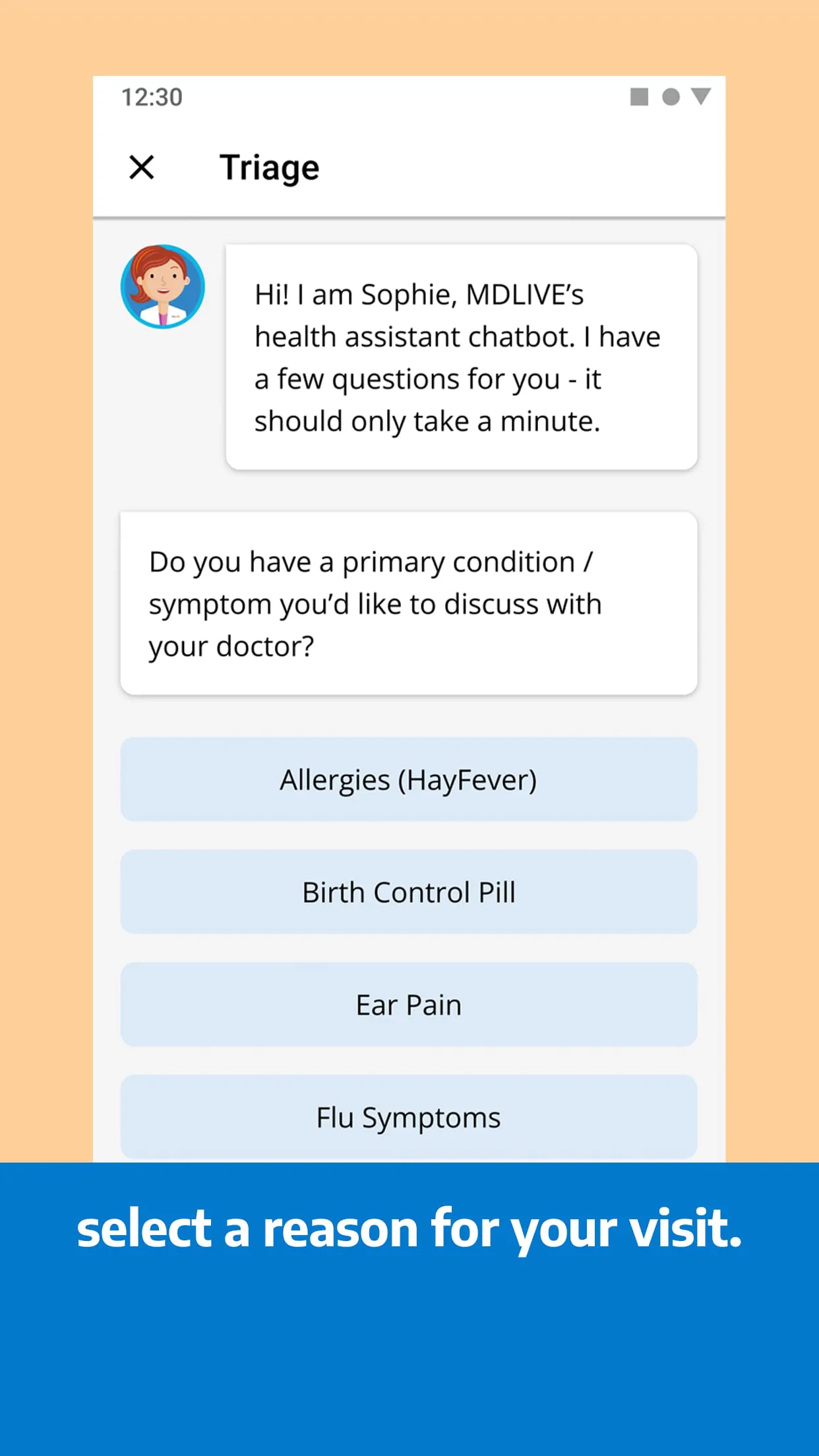Screen dimensions: 819x1456
Task: Click the 12:30 clock in status bar
Action: pos(151,96)
